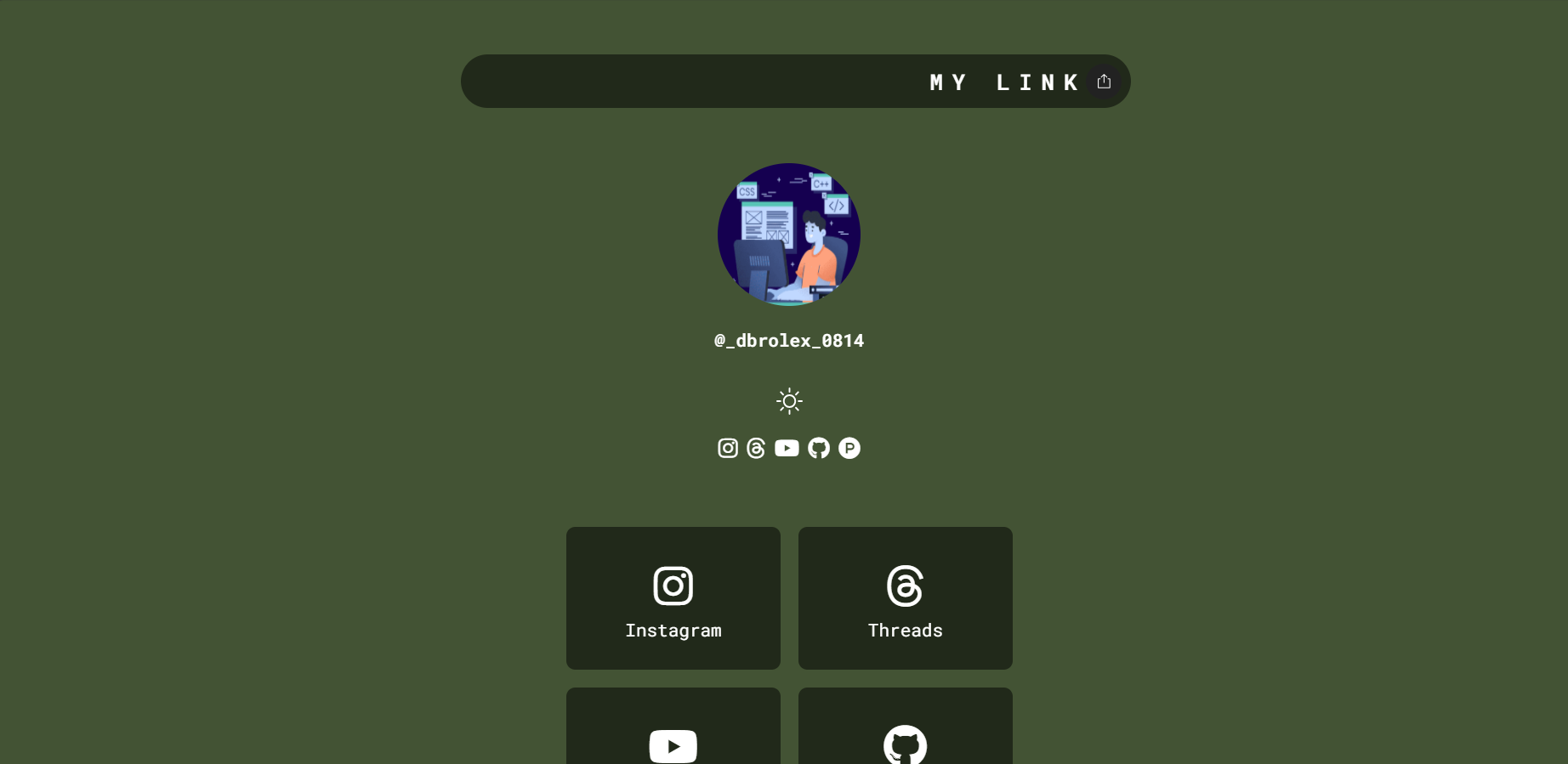The image size is (1568, 764).
Task: Open the small Threads icon link
Action: [x=756, y=448]
